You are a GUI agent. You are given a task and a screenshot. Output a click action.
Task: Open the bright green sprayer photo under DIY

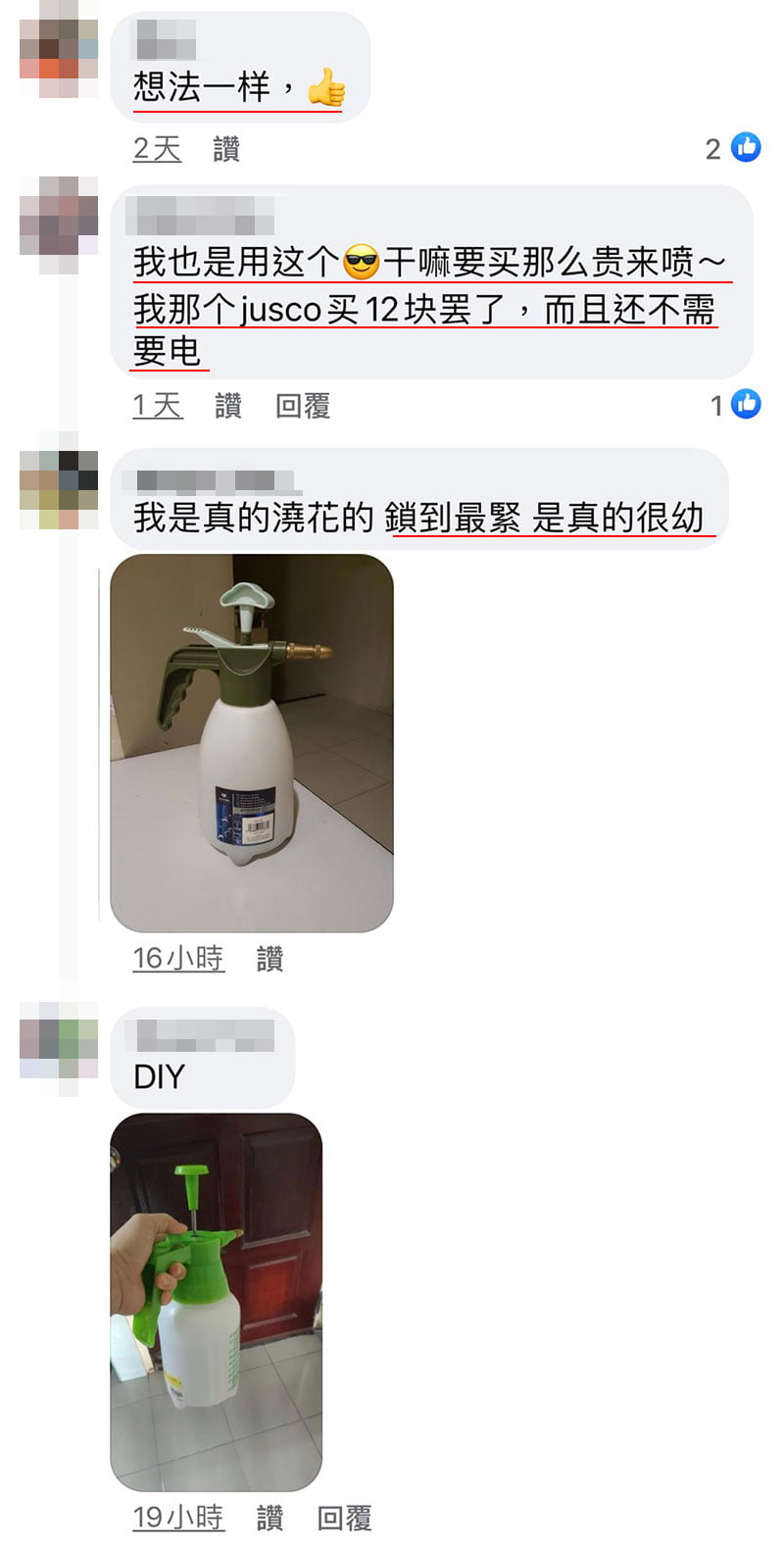(217, 1302)
